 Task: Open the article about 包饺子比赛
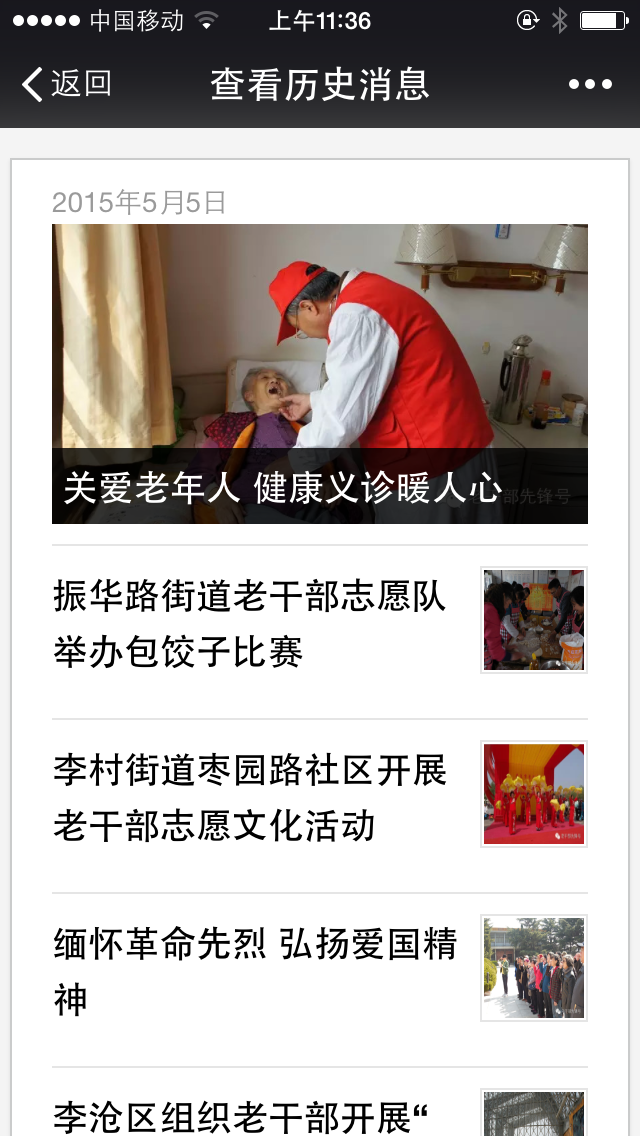320,622
